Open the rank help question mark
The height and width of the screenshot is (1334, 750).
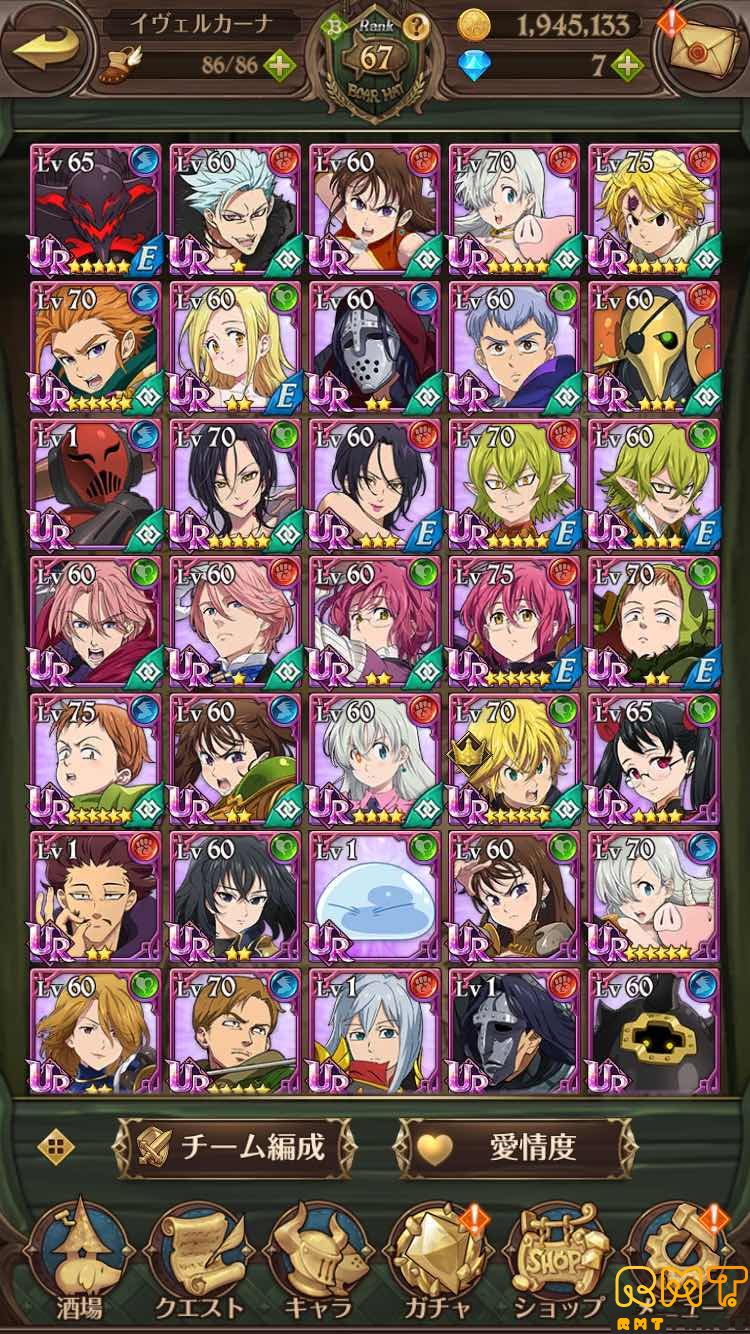click(x=419, y=27)
